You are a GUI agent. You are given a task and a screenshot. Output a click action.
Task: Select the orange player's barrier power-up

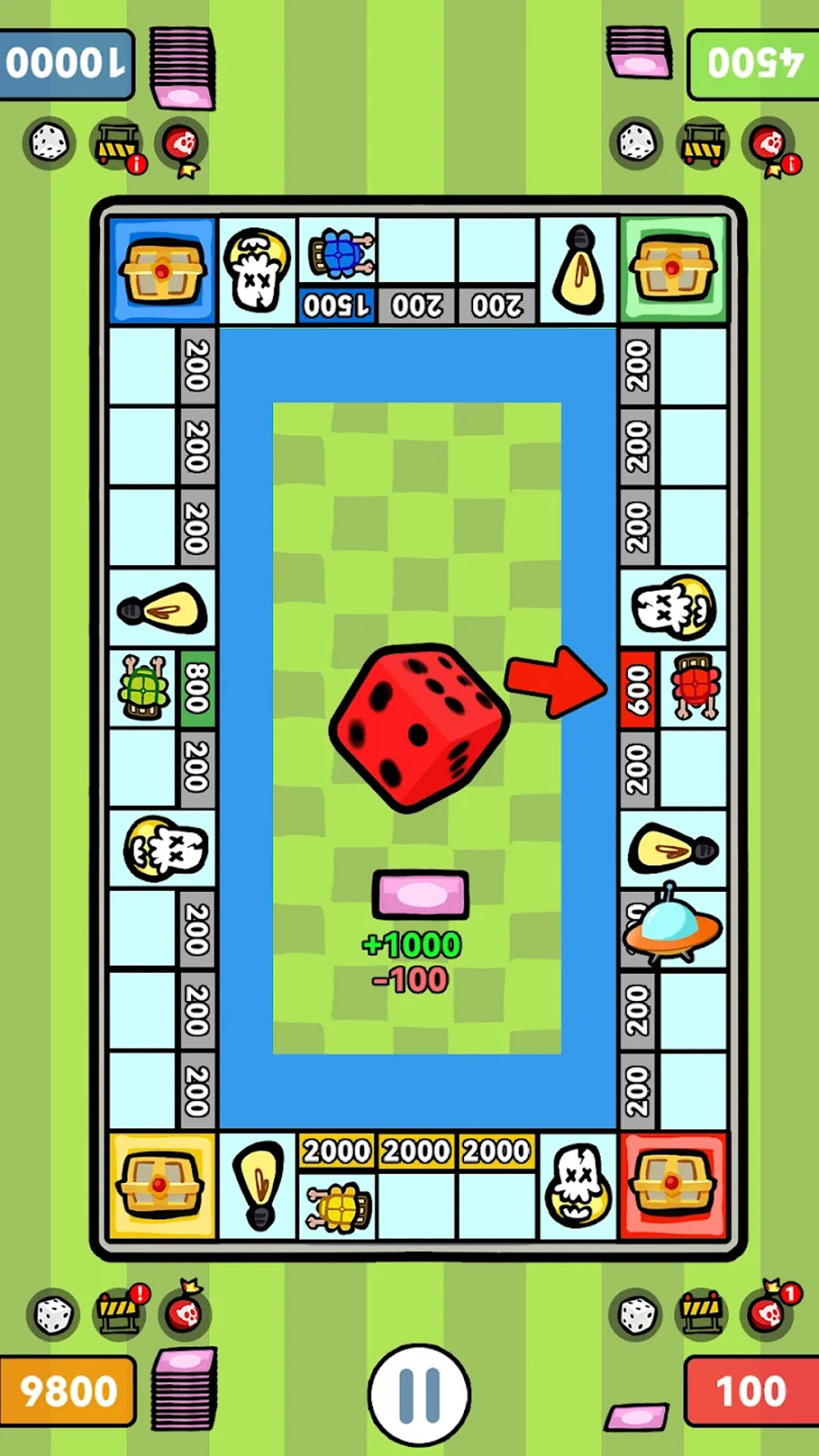point(119,1313)
